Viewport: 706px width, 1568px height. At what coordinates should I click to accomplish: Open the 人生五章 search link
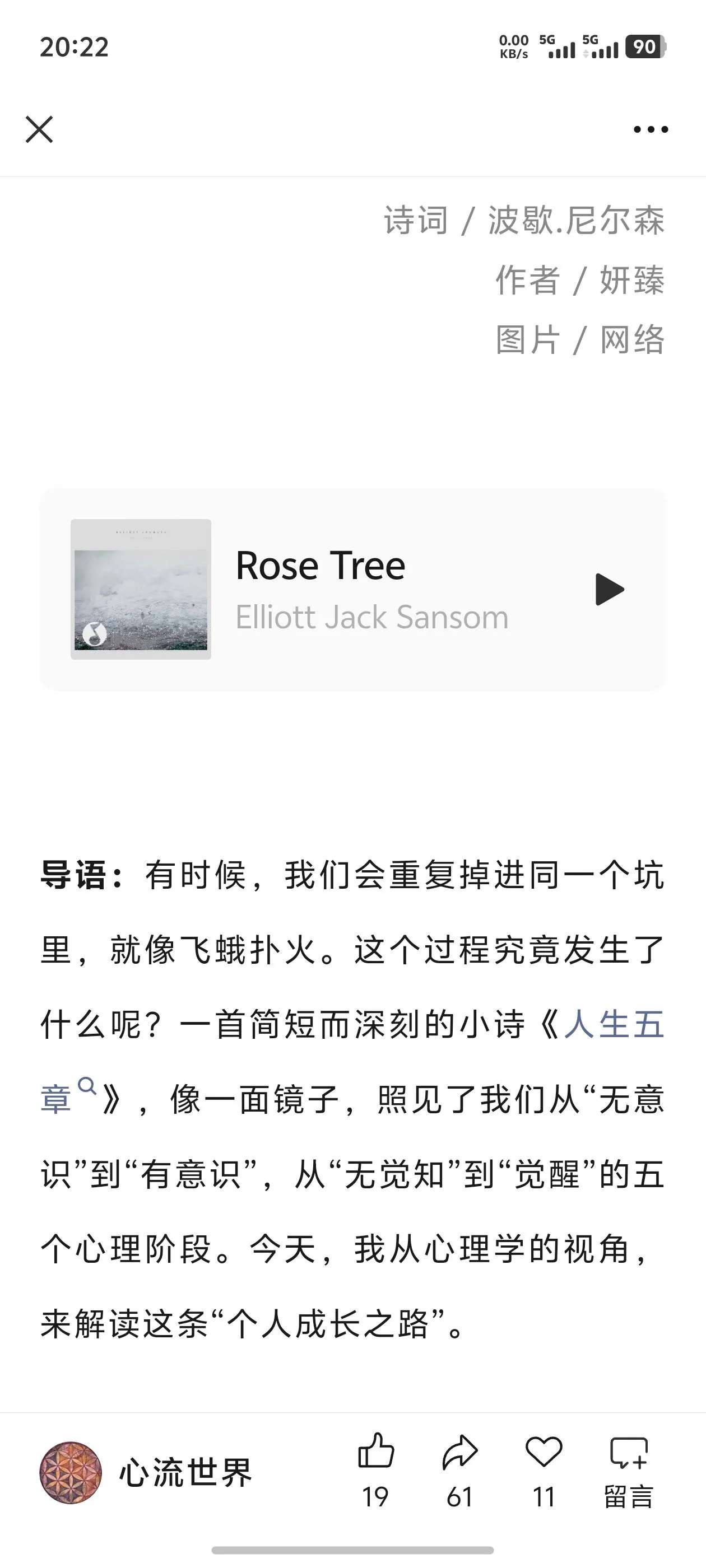[x=613, y=1025]
